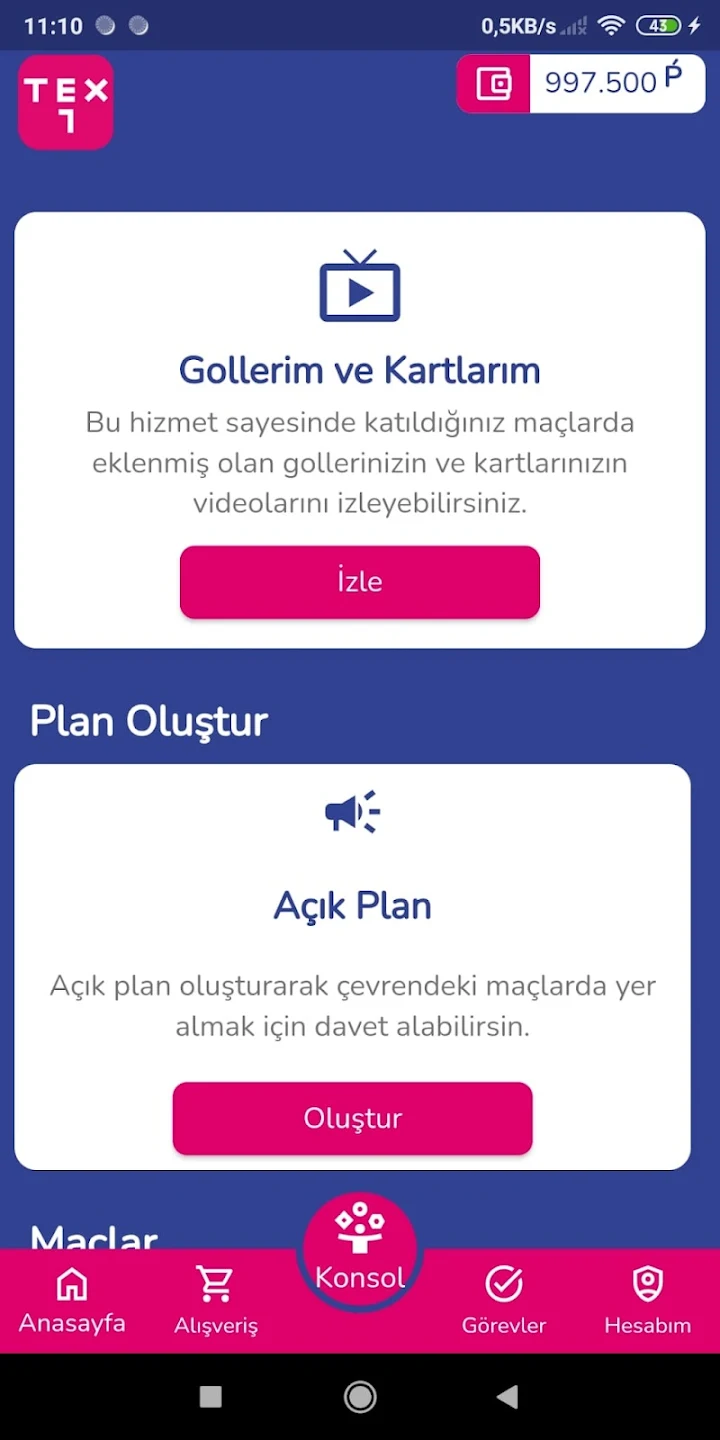Switch to the Alışveriş tab

pos(216,1301)
